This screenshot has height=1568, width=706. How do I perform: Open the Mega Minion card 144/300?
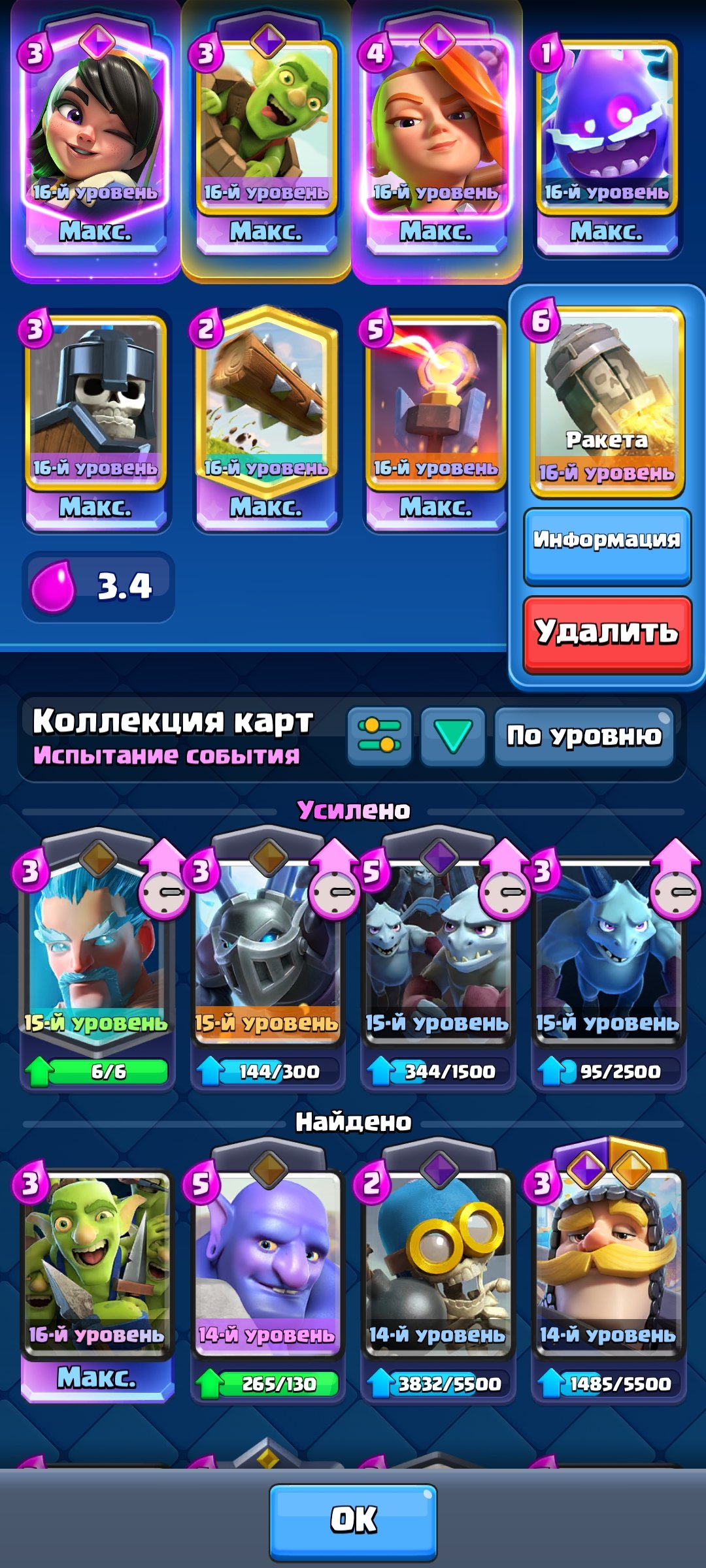[x=266, y=964]
